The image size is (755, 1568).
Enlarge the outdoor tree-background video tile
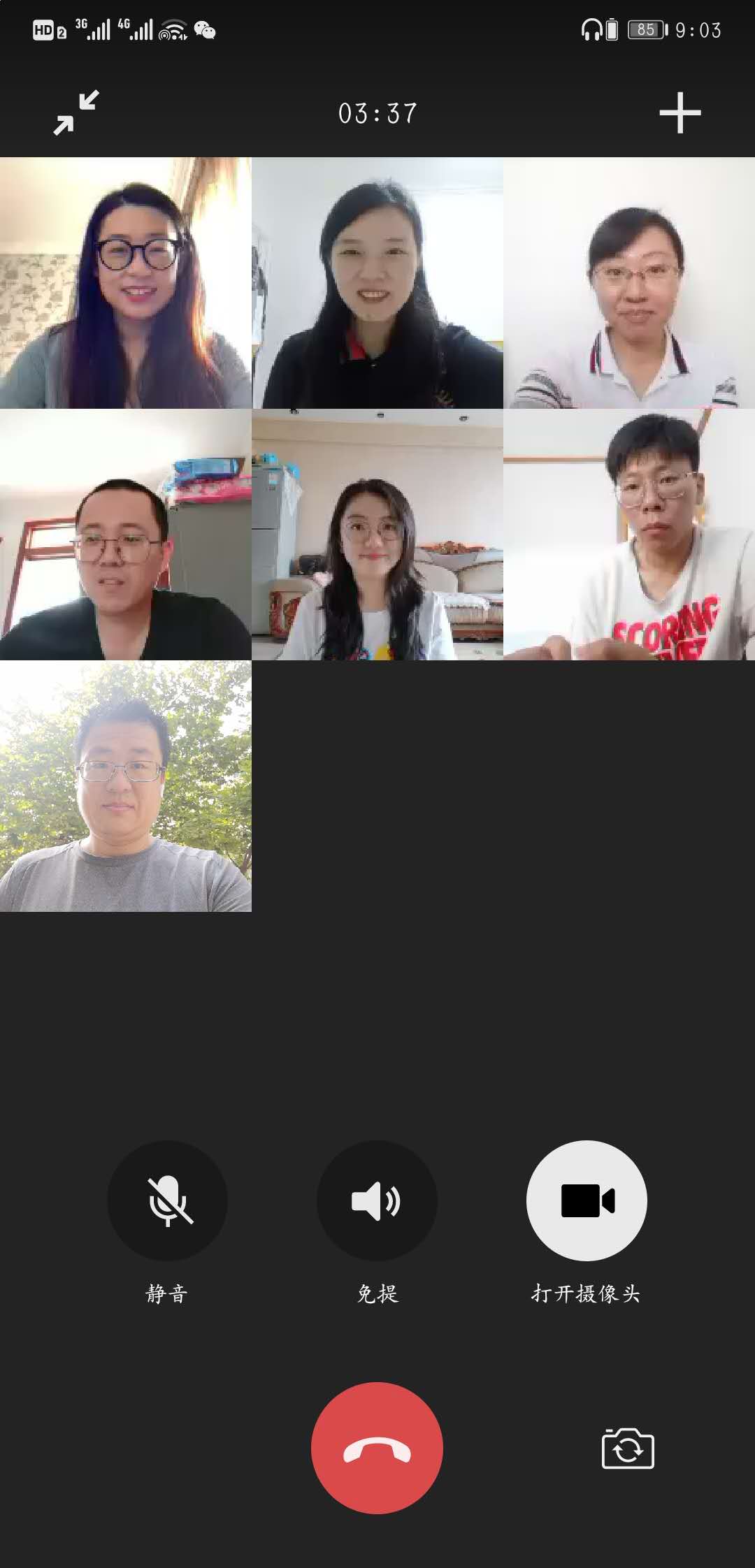coord(126,786)
